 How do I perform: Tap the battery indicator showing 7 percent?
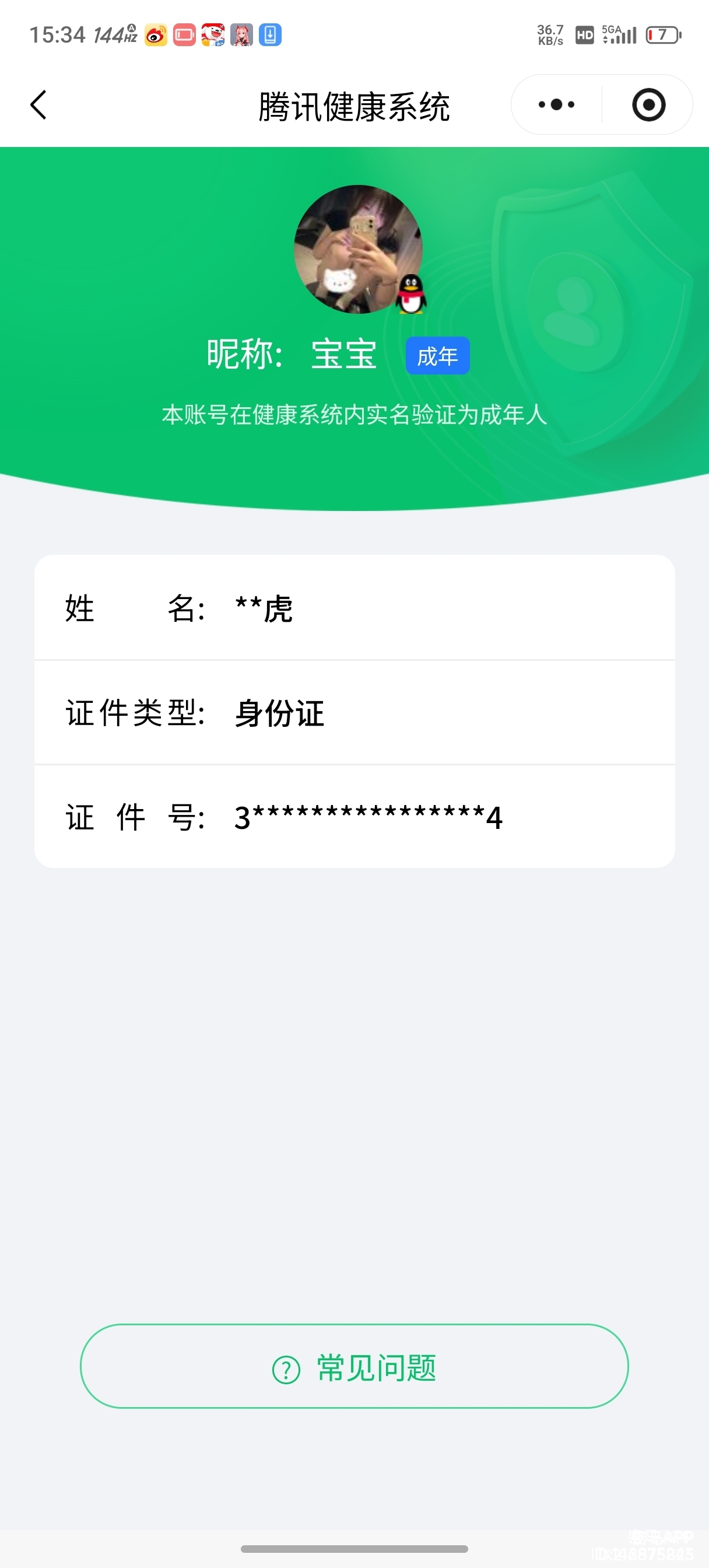click(x=664, y=36)
